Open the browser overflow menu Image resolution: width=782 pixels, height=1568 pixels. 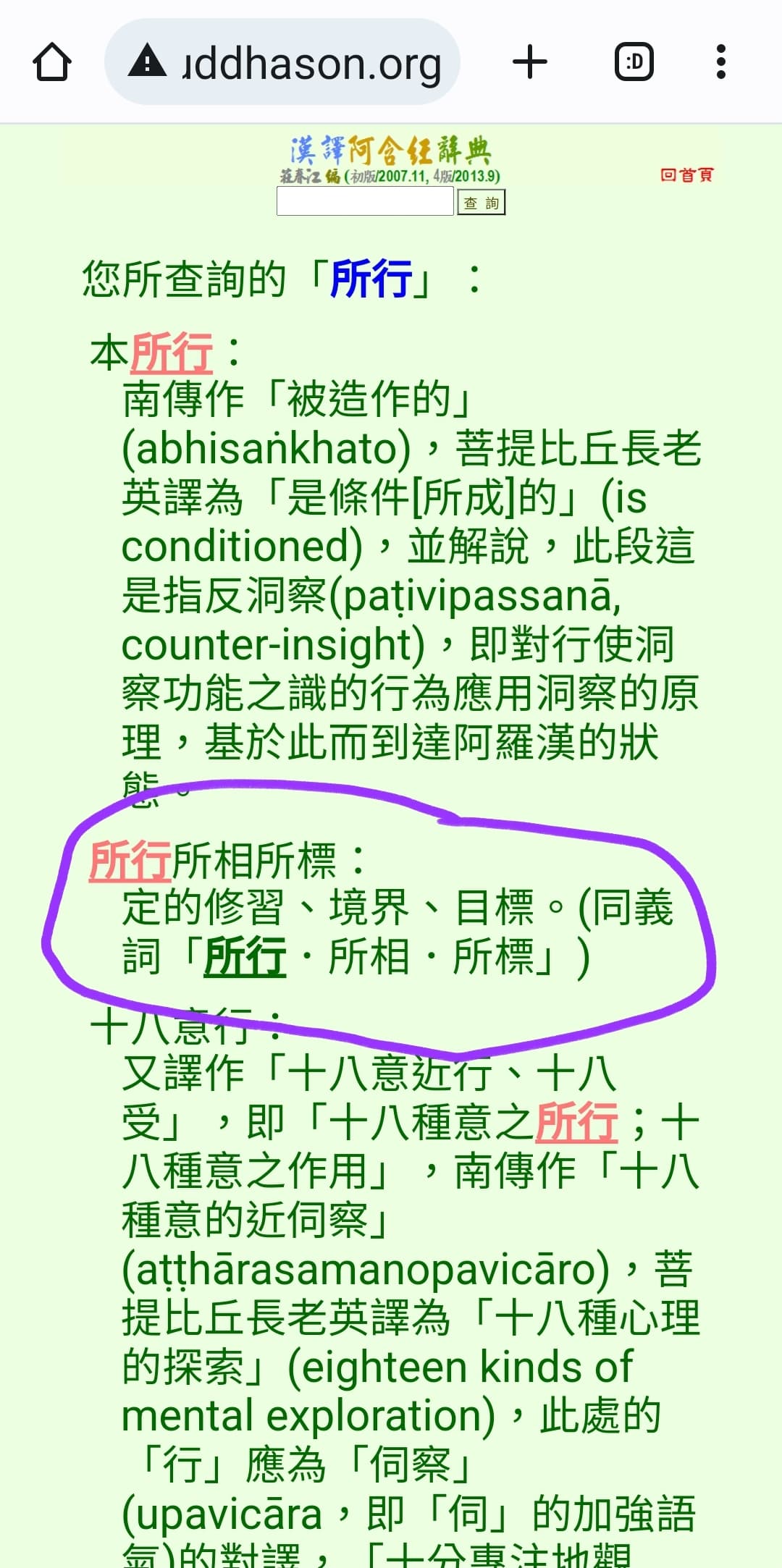tap(720, 62)
